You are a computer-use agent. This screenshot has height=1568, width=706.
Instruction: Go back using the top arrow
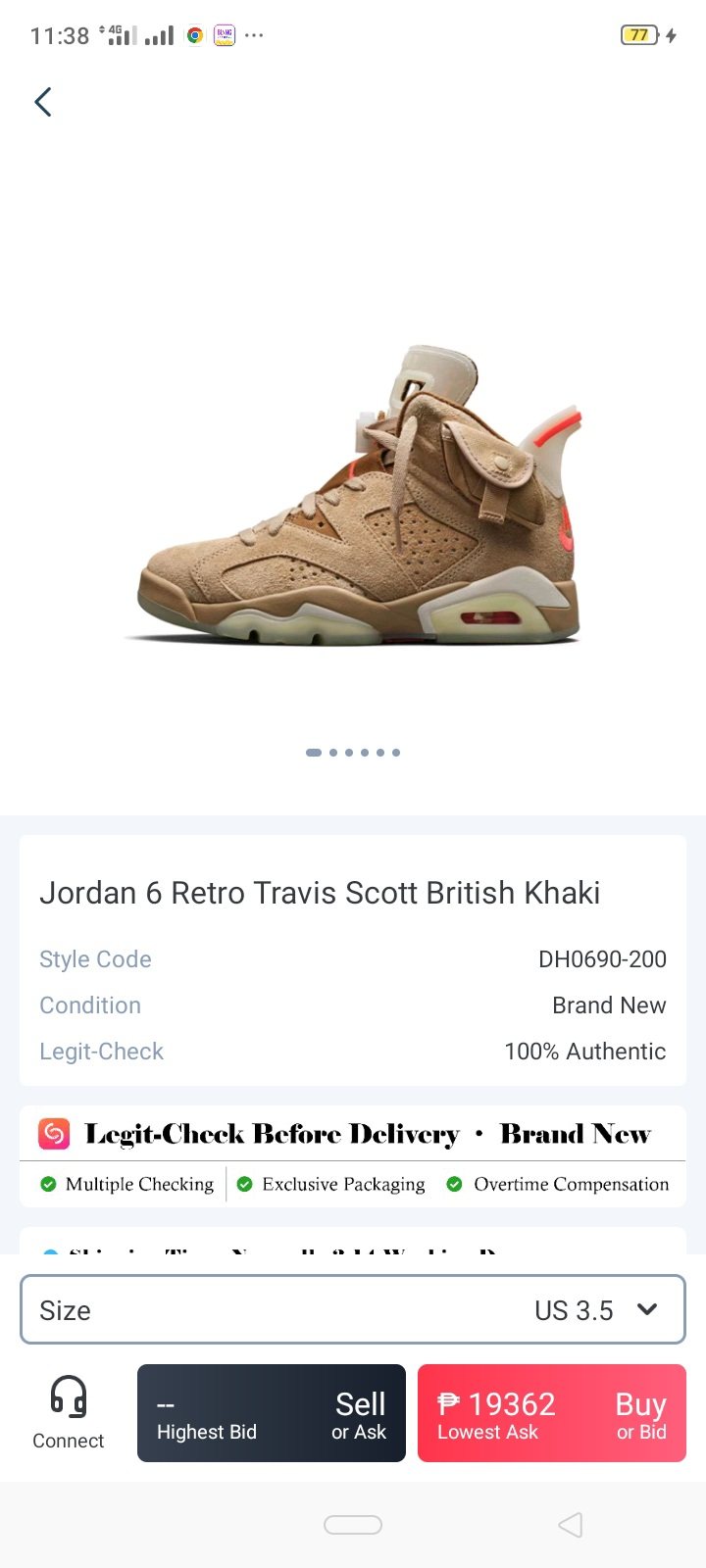pyautogui.click(x=43, y=102)
